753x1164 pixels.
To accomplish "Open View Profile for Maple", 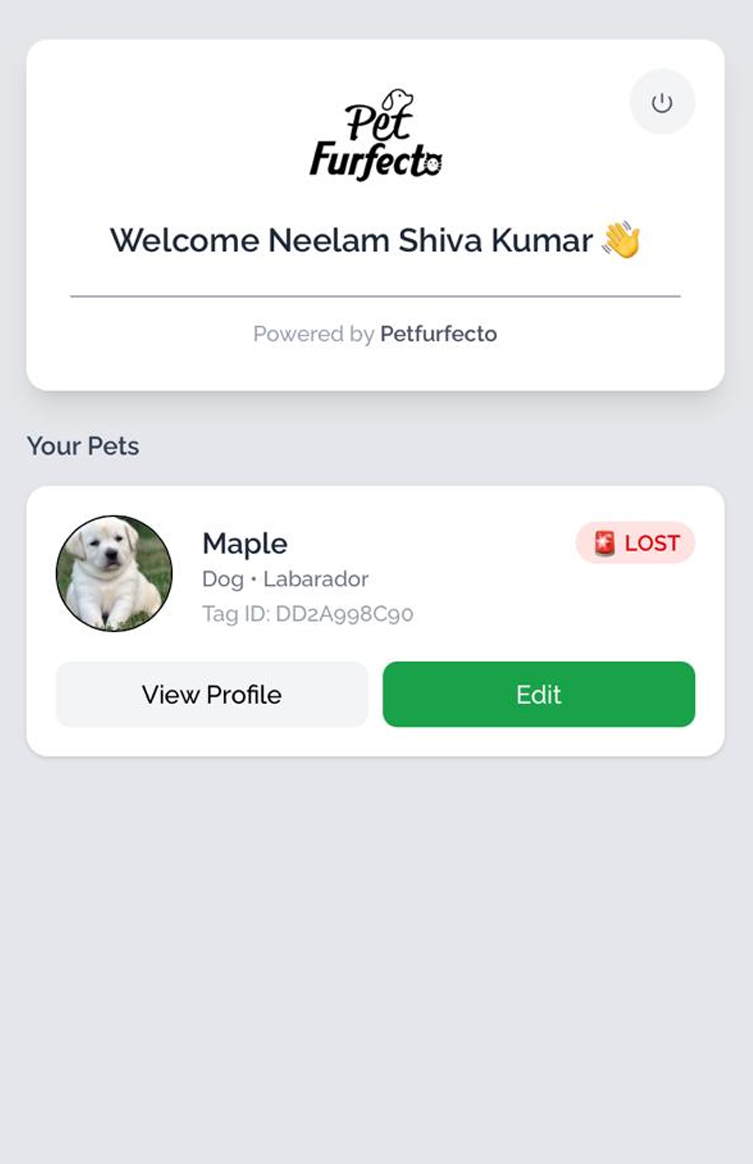I will (212, 694).
